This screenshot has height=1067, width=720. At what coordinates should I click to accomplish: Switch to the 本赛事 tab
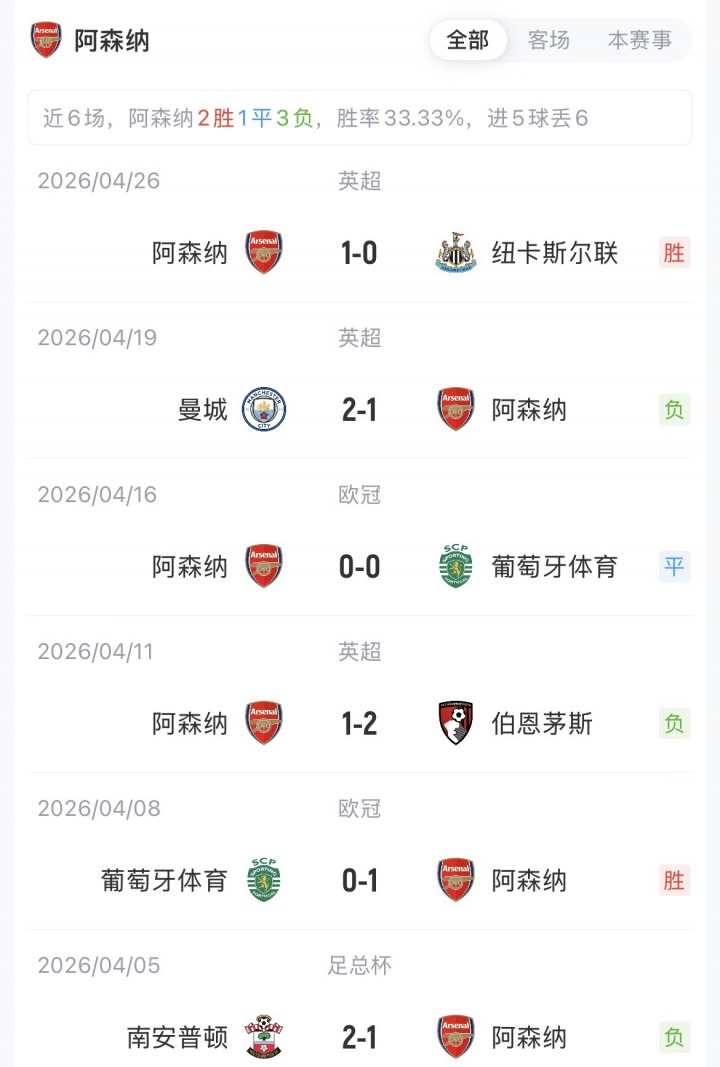(640, 40)
